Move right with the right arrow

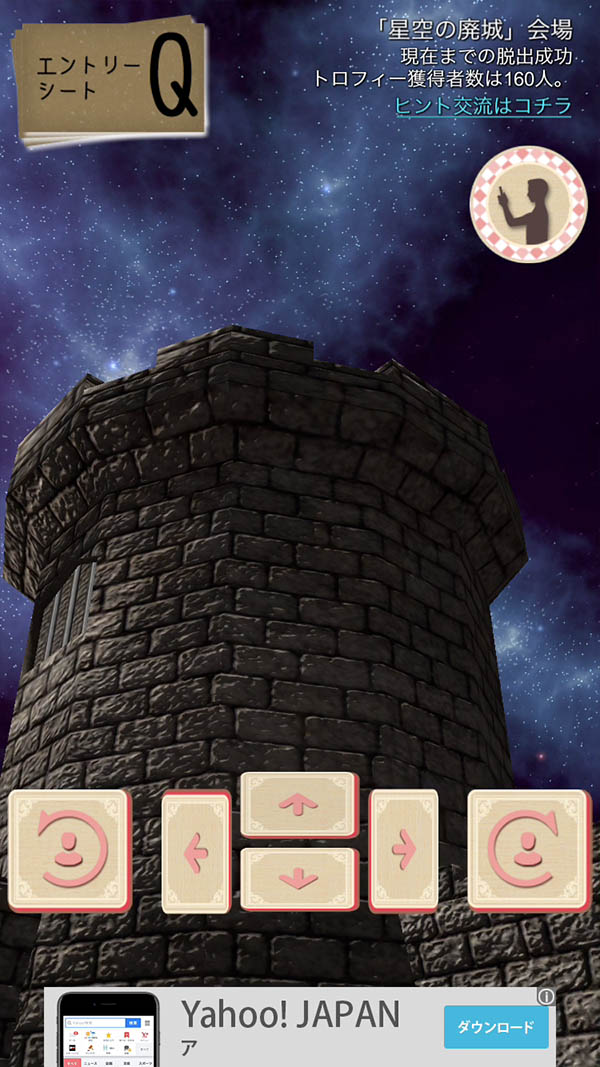404,850
